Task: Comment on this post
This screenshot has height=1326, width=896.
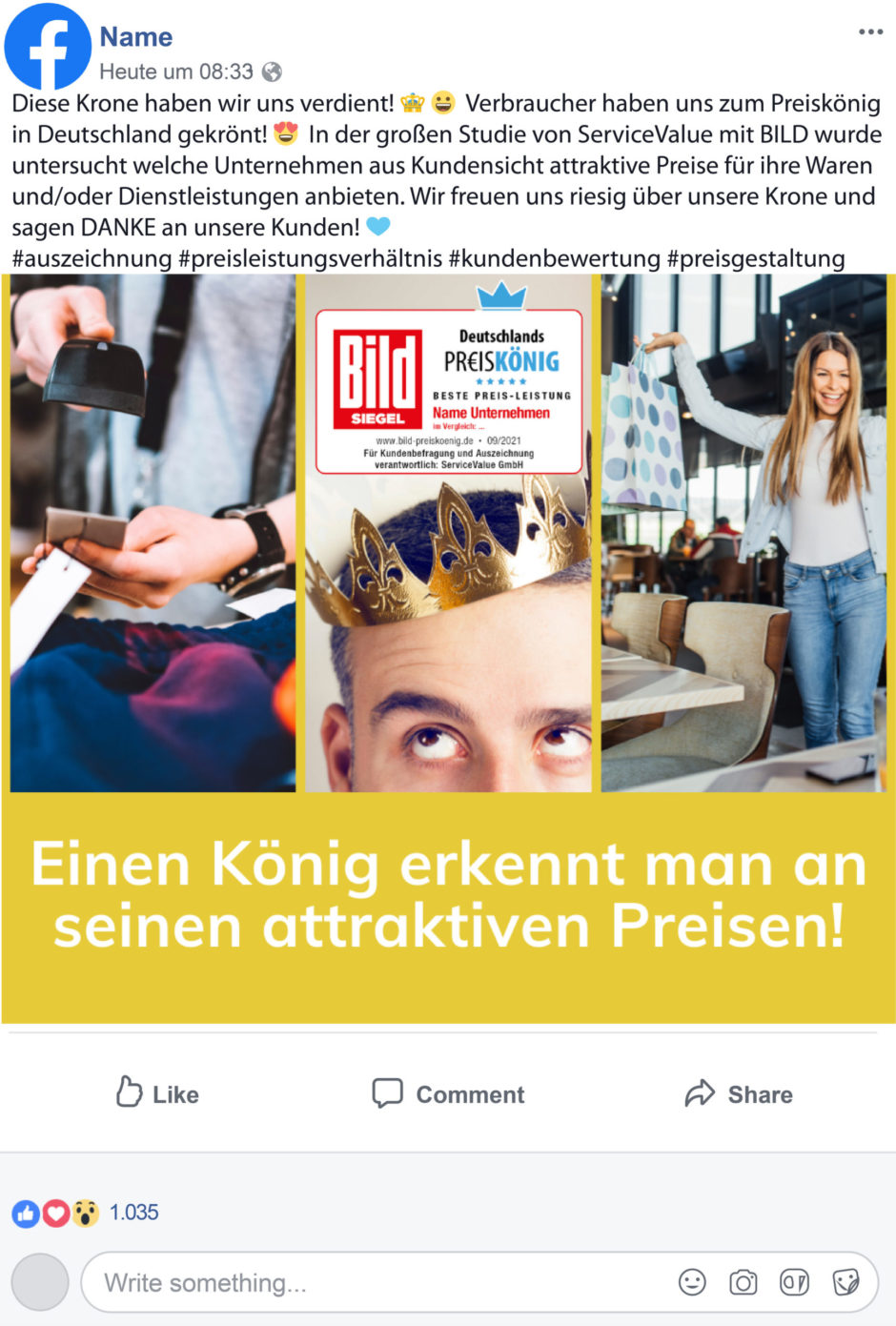Action: [x=448, y=1093]
